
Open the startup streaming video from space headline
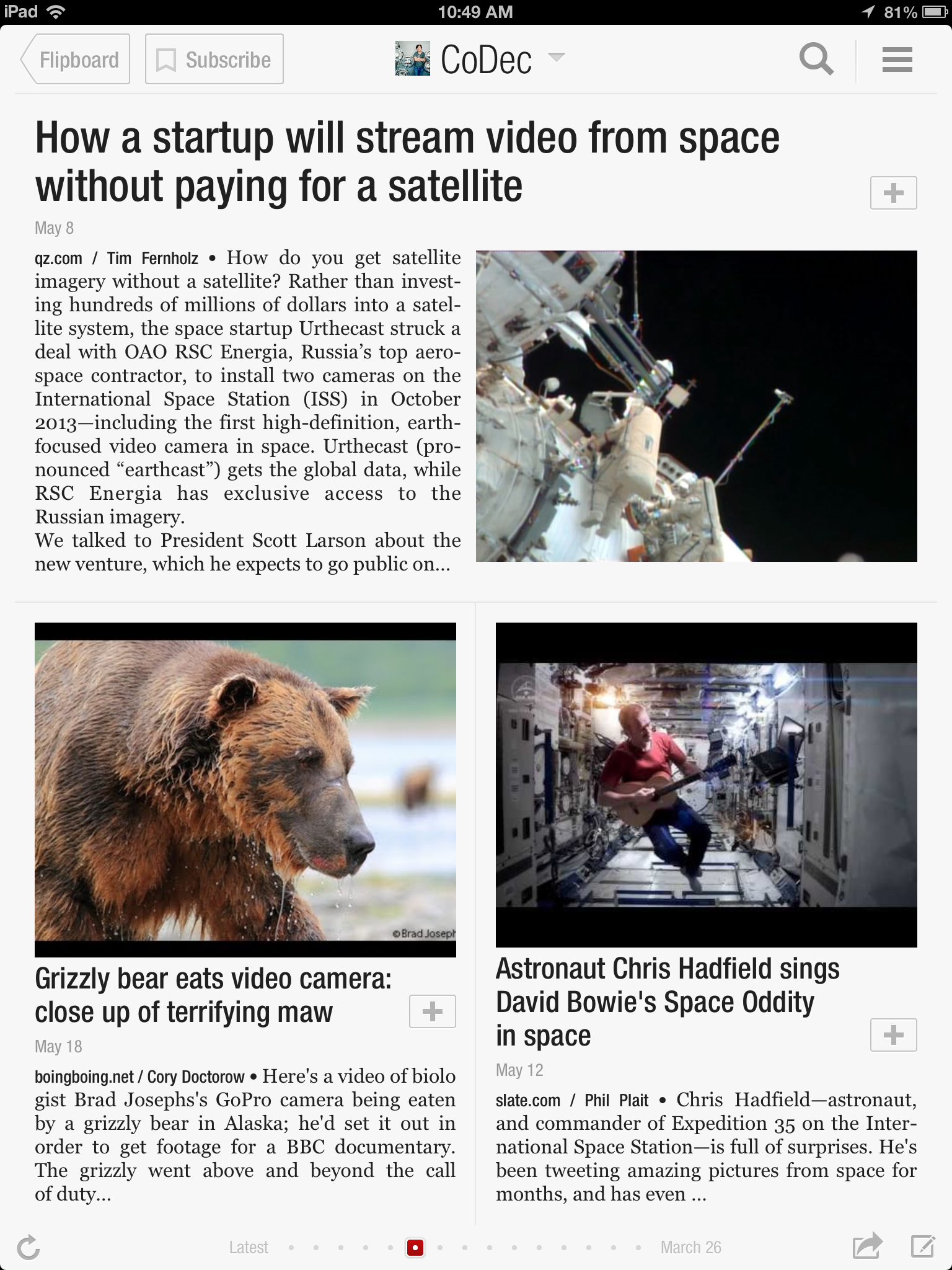[407, 161]
